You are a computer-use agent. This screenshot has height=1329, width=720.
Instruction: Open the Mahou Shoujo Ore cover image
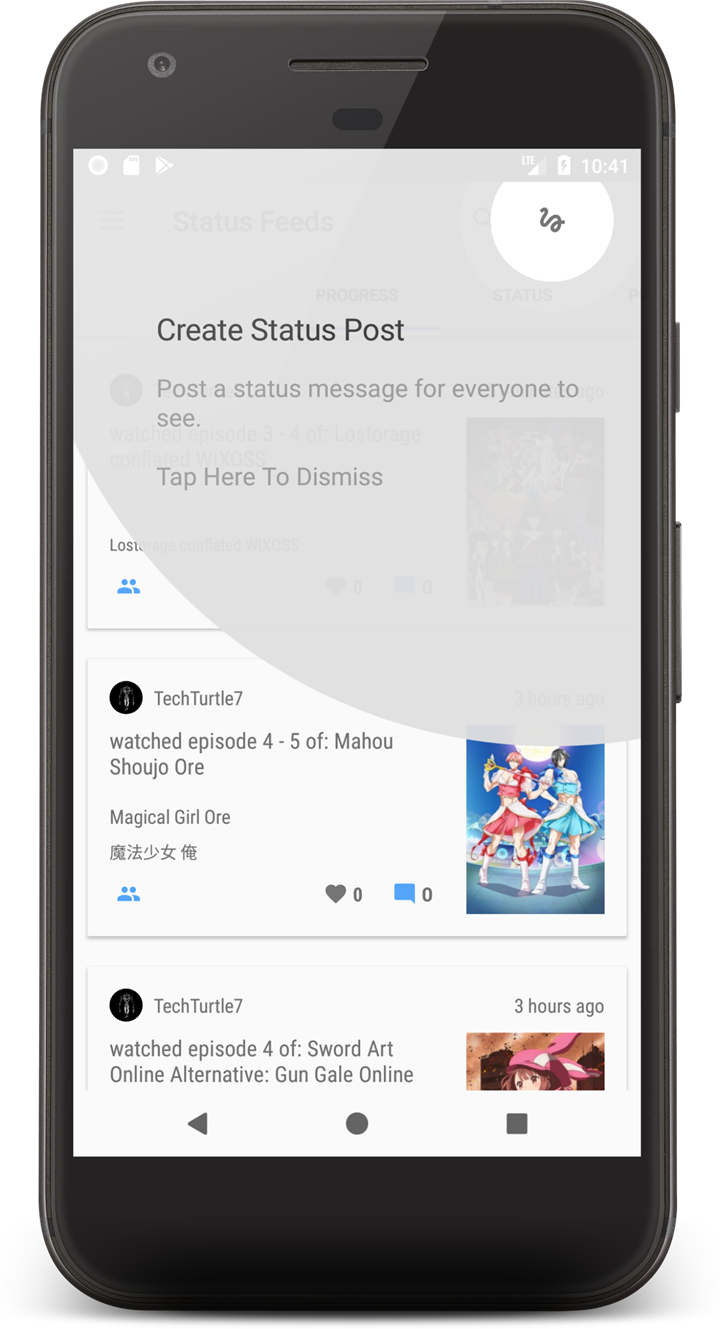[x=535, y=819]
